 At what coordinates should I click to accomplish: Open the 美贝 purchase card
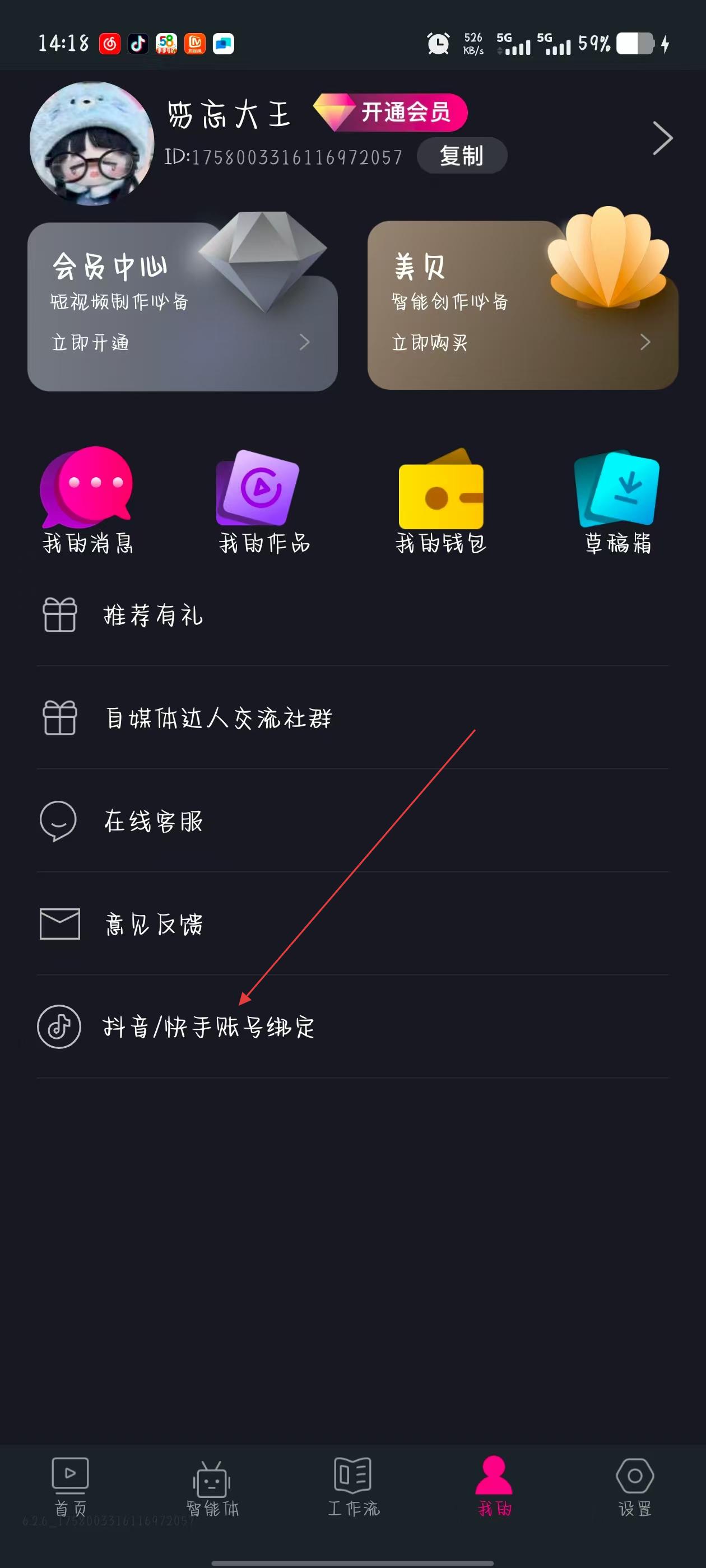[x=522, y=306]
